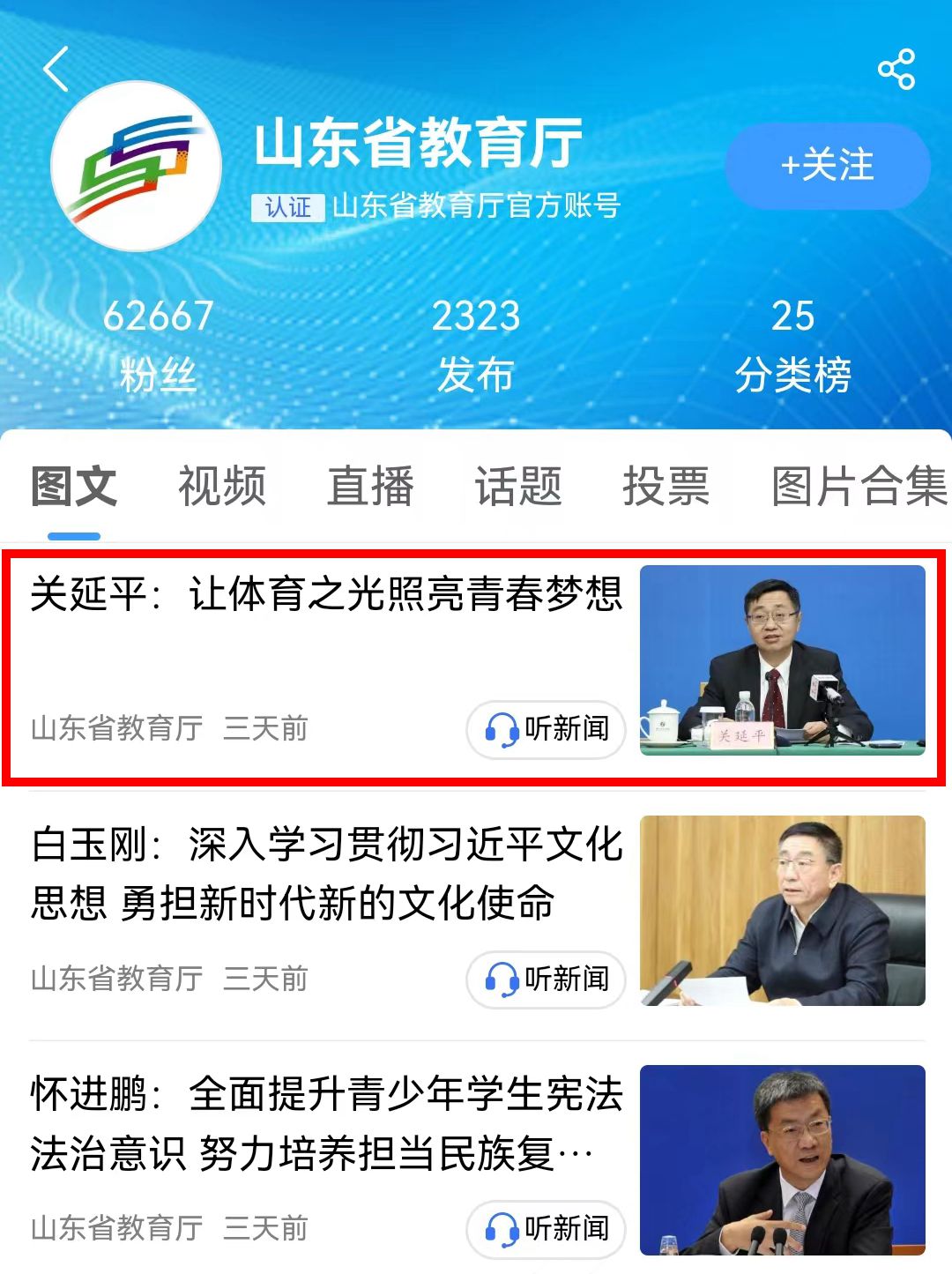Tap 听新闻 for the 怀进鹏 article
952x1274 pixels.
[547, 1228]
